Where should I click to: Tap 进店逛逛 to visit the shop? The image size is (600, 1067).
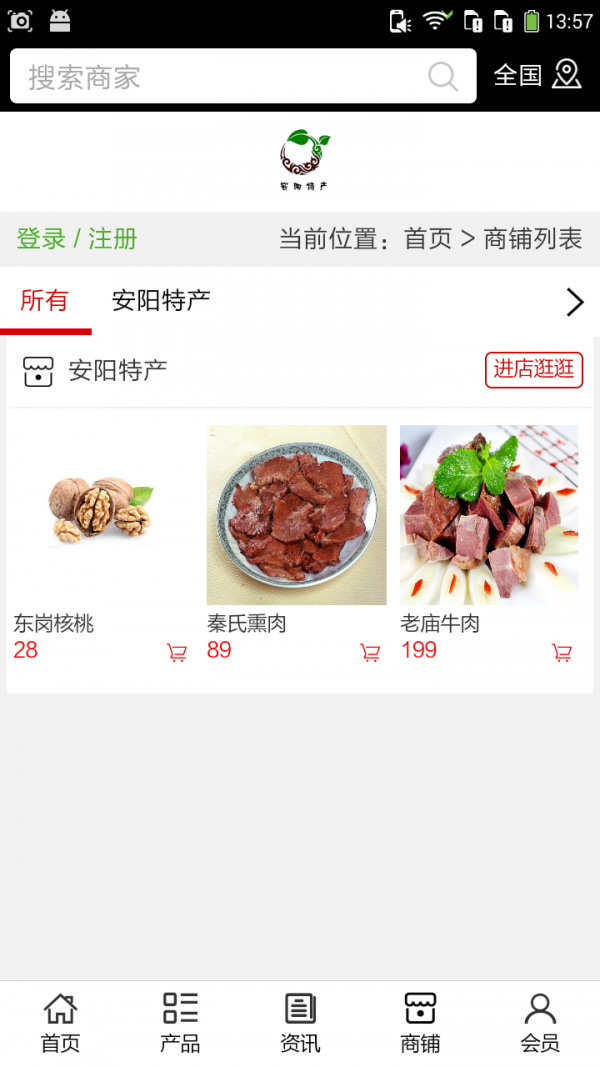coord(534,369)
